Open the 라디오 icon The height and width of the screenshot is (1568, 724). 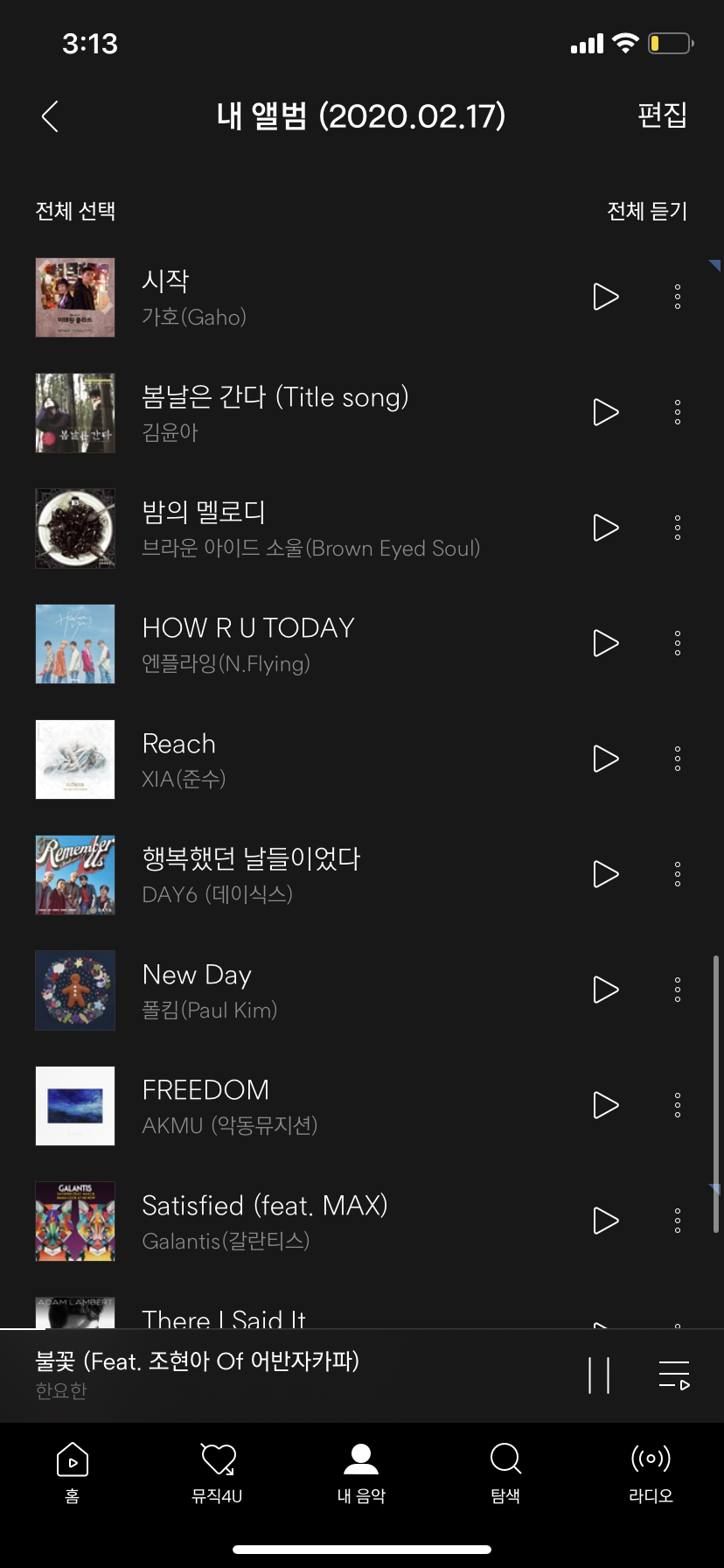tap(651, 1459)
